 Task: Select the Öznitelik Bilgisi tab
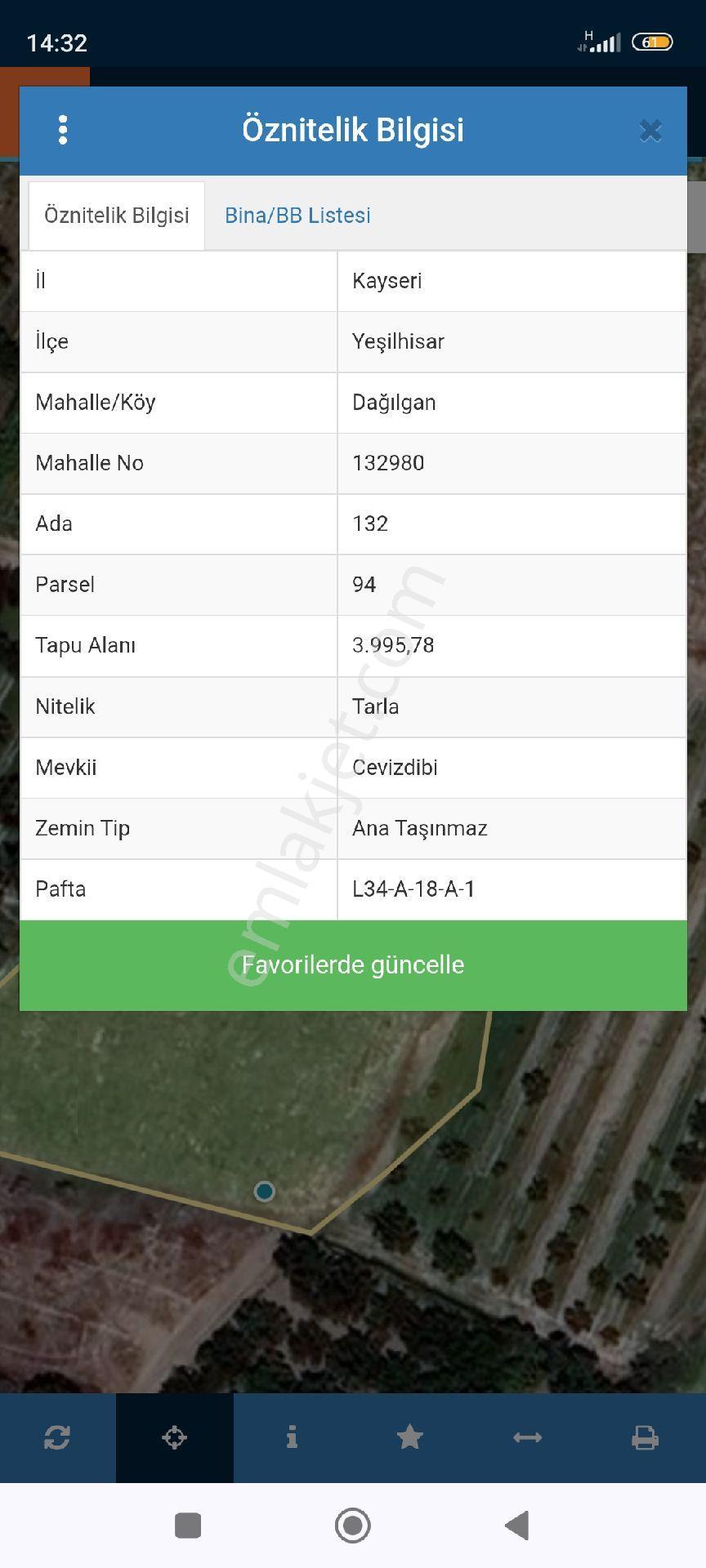(x=117, y=216)
